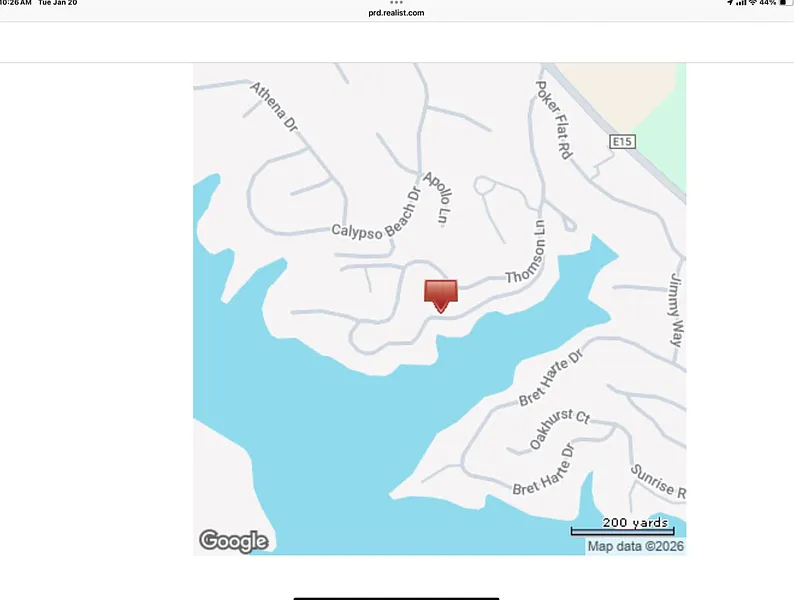
Task: Select the red property marker on the map
Action: pyautogui.click(x=440, y=294)
